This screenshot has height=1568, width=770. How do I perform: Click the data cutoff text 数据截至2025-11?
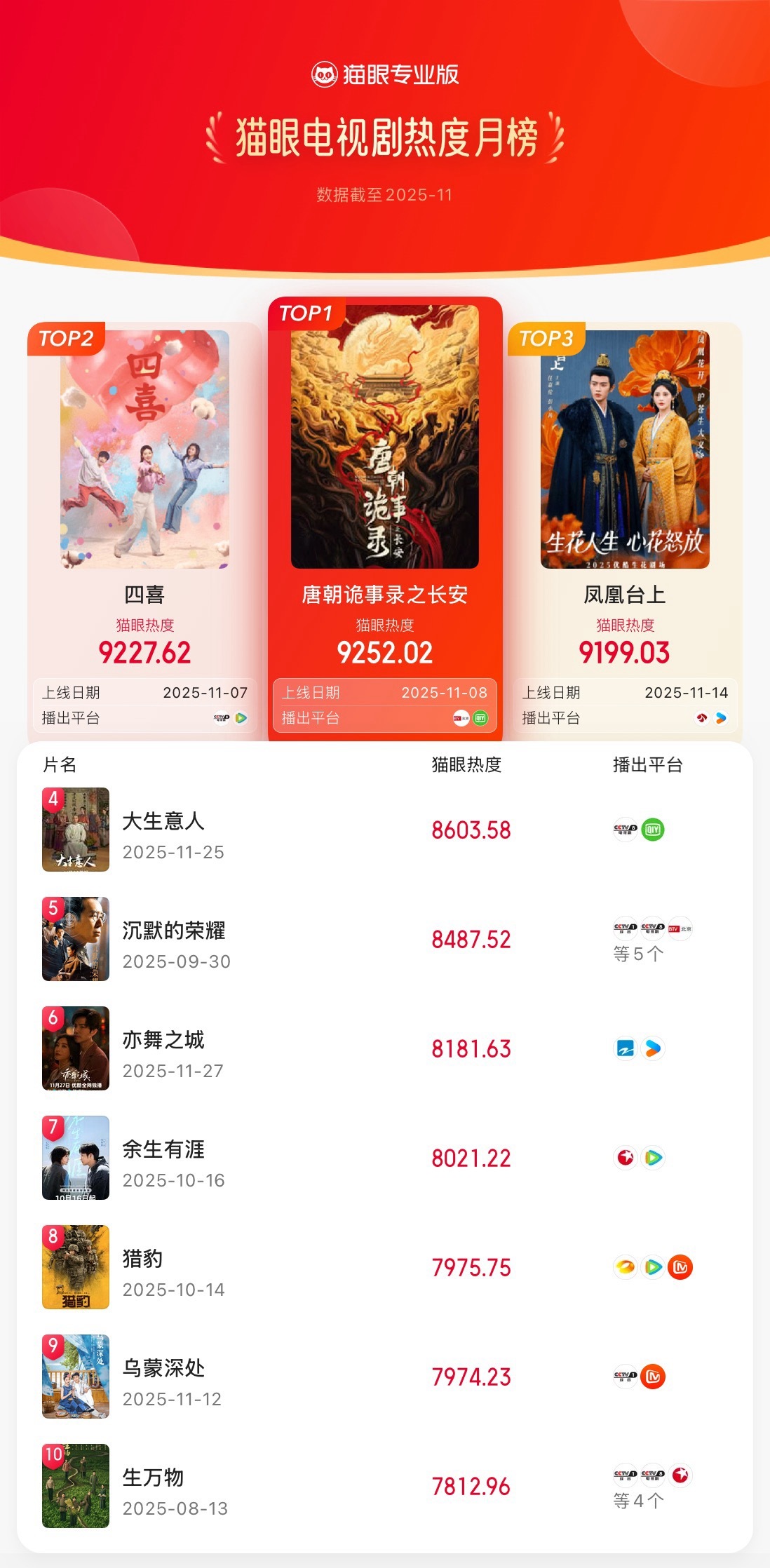pyautogui.click(x=385, y=196)
